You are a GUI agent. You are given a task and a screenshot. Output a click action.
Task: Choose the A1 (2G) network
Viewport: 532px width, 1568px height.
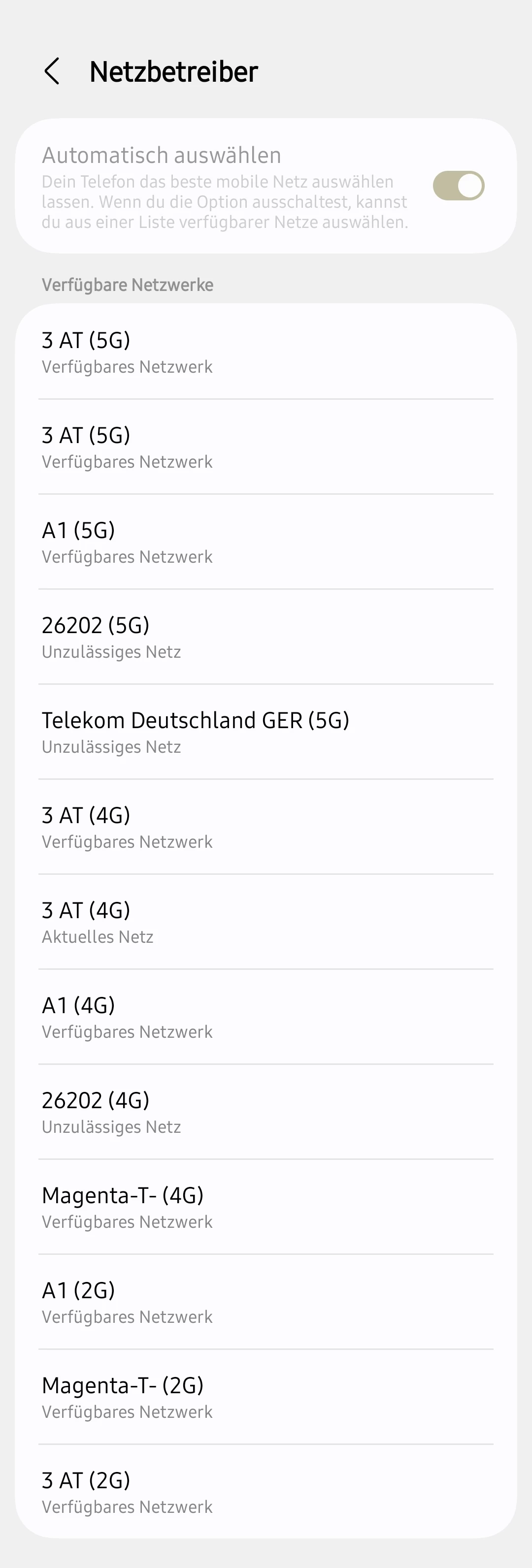[x=266, y=1301]
